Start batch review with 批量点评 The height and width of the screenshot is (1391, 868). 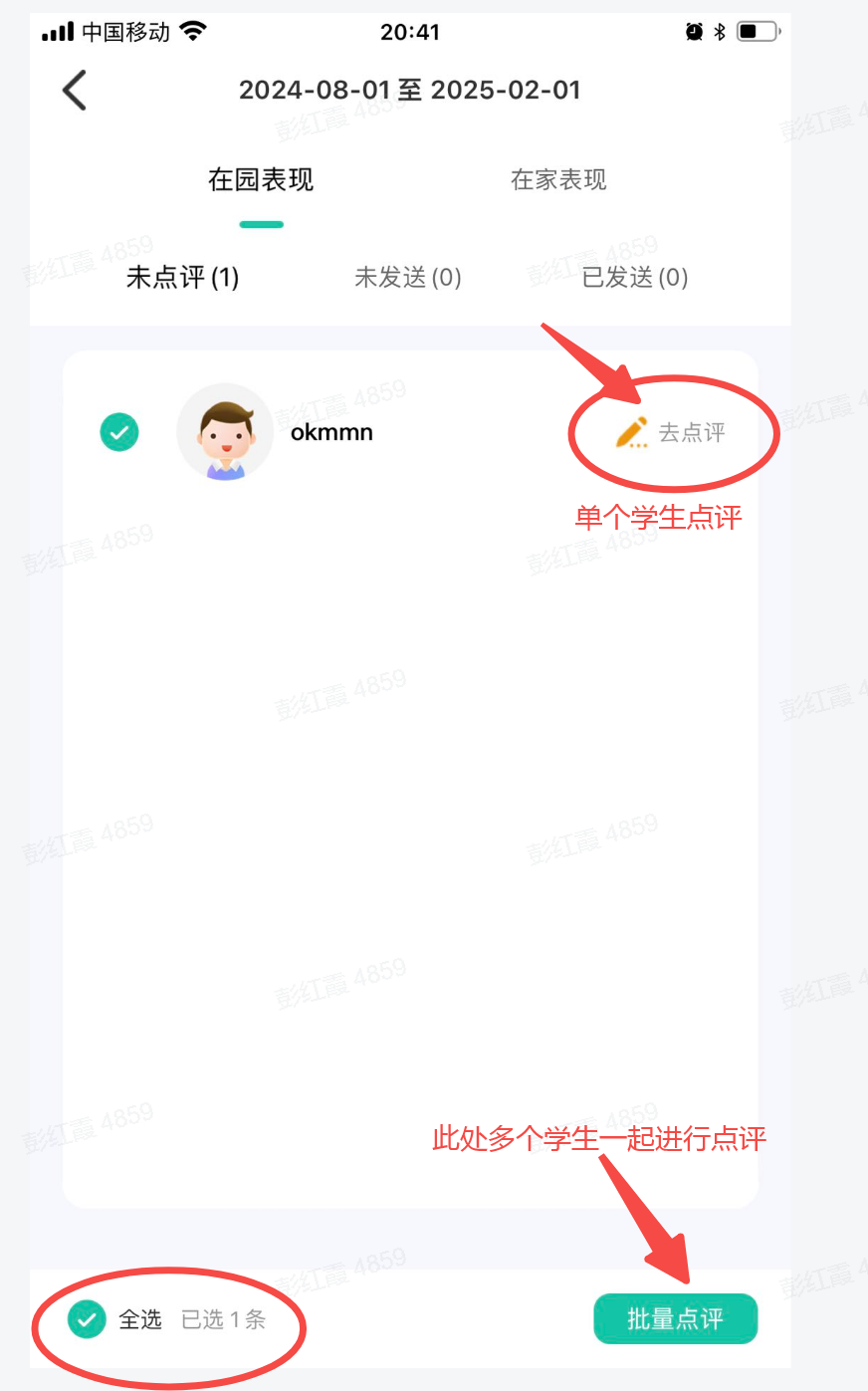point(675,1319)
